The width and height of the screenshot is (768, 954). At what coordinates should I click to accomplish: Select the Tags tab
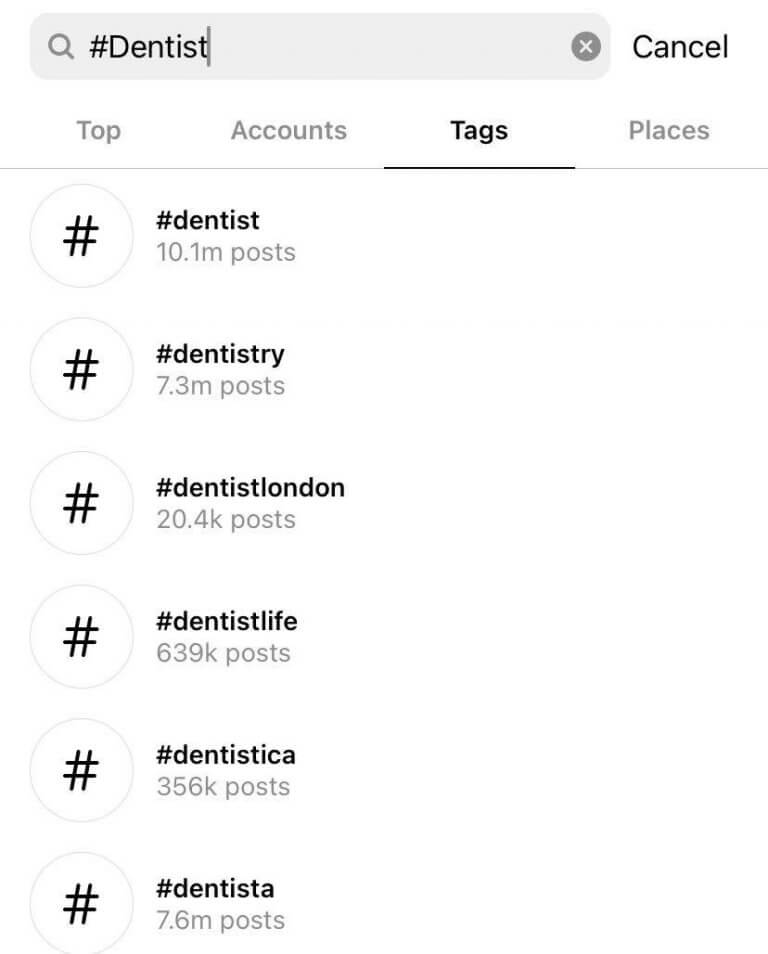(x=479, y=130)
